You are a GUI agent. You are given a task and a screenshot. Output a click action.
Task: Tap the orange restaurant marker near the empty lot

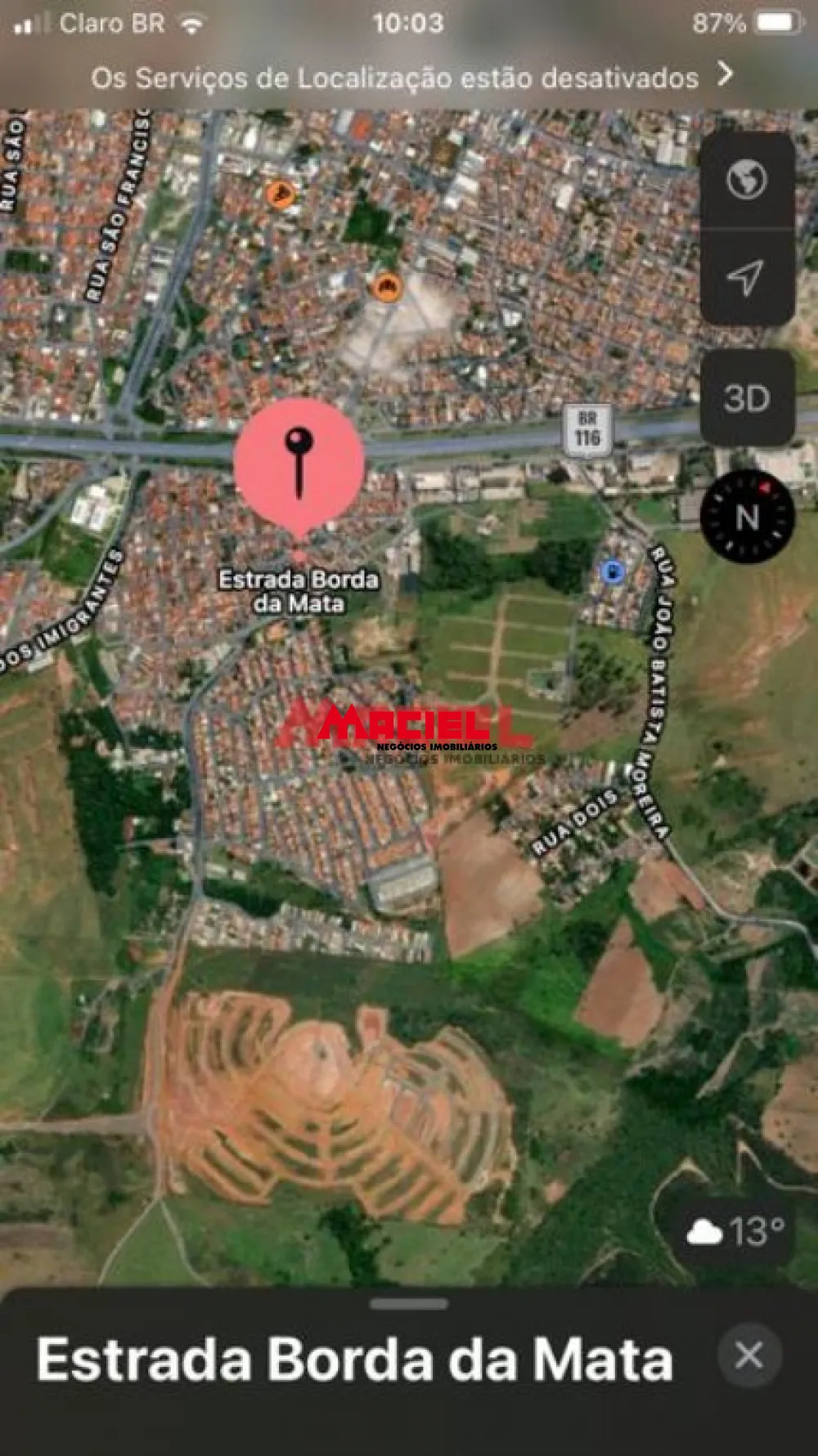click(386, 287)
